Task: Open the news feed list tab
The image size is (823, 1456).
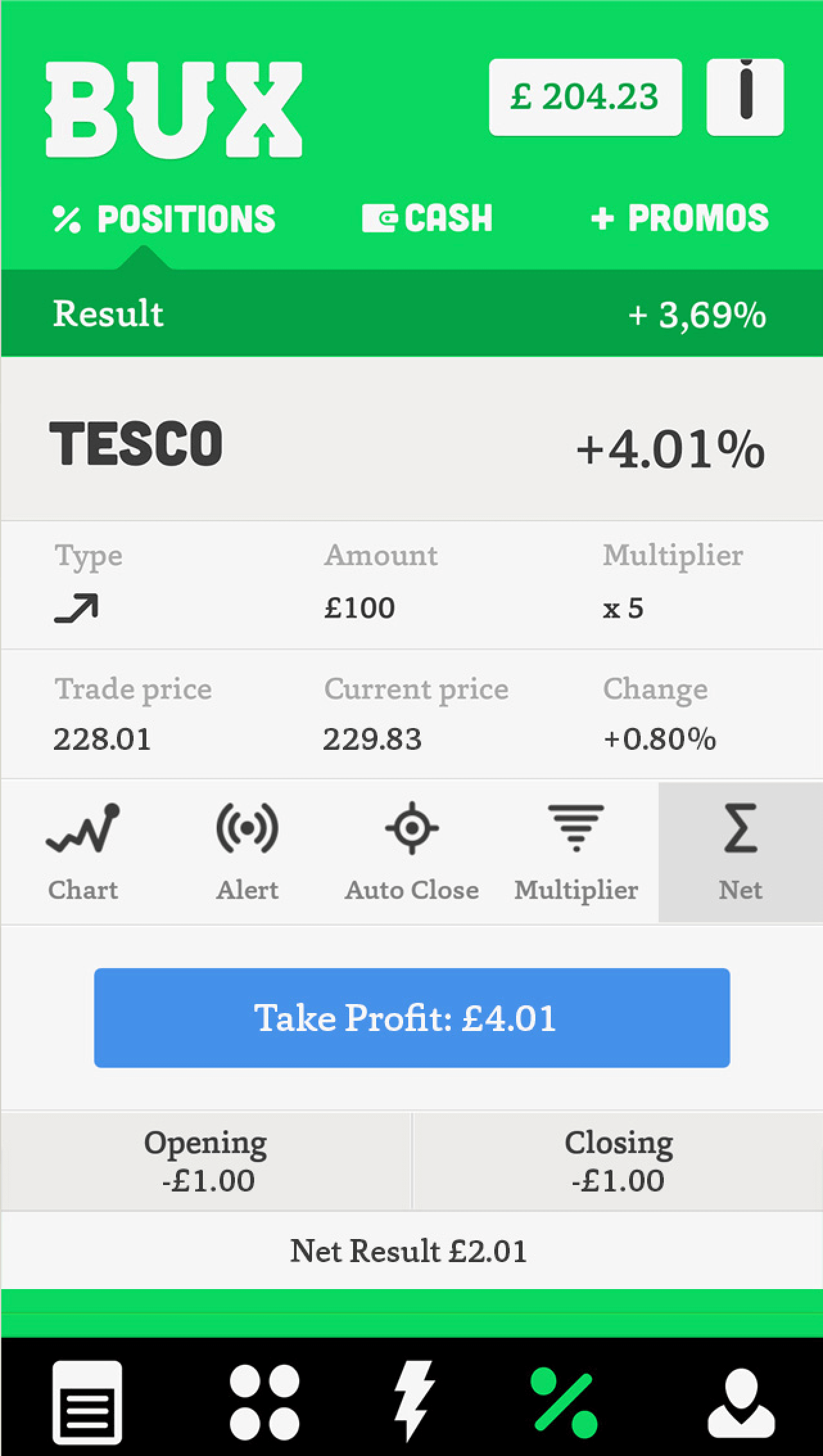Action: coord(87,1401)
